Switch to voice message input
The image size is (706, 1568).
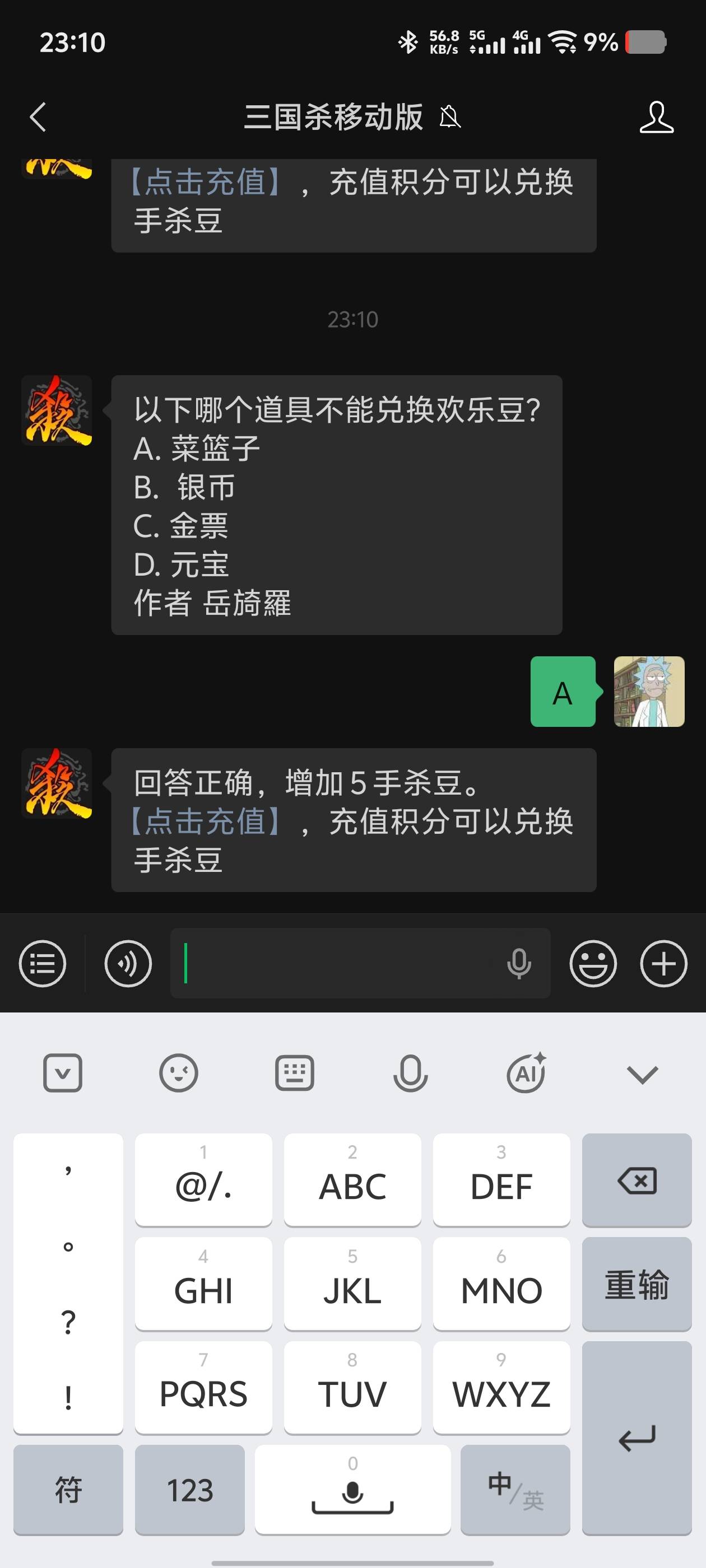pos(128,964)
